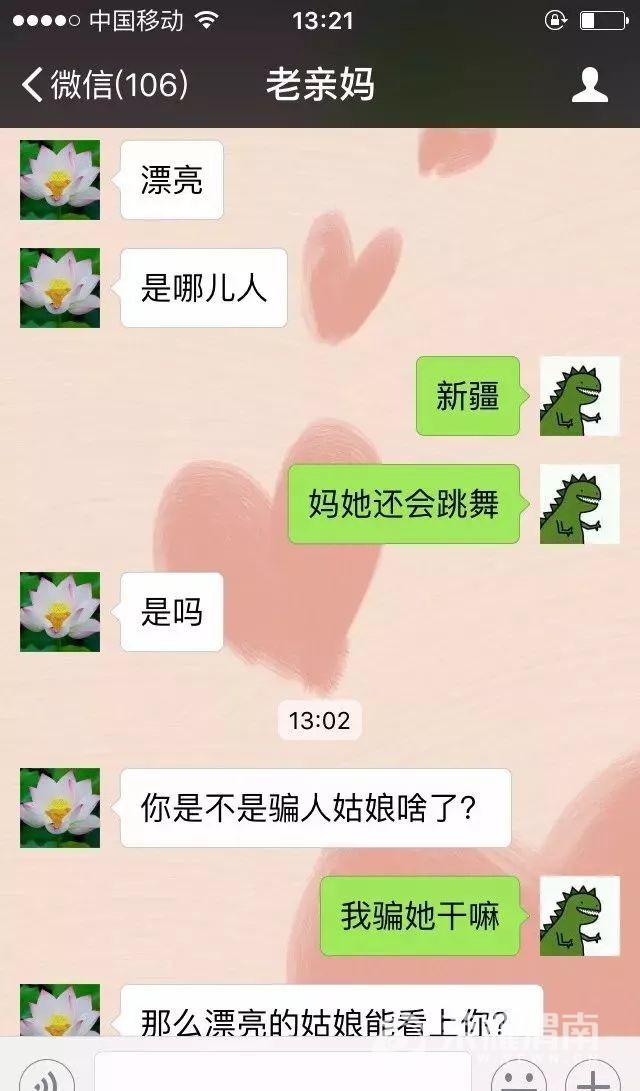Tap the lotus avatar beside 漂亮
The width and height of the screenshot is (640, 1091).
pyautogui.click(x=60, y=180)
